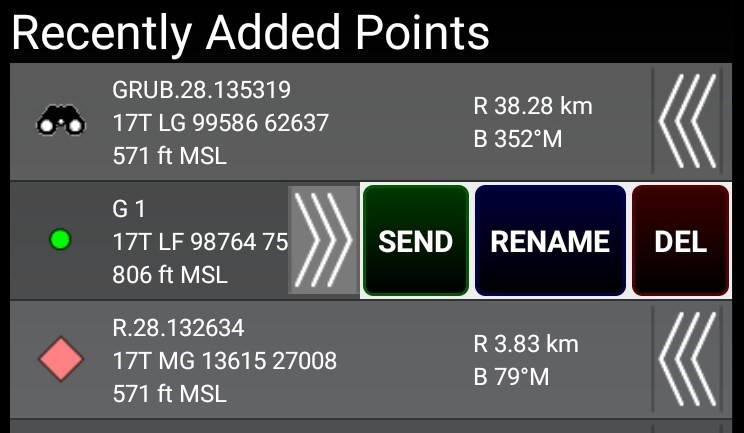Screen dimensions: 744x433
Task: Rename the G 1 point
Action: [550, 241]
